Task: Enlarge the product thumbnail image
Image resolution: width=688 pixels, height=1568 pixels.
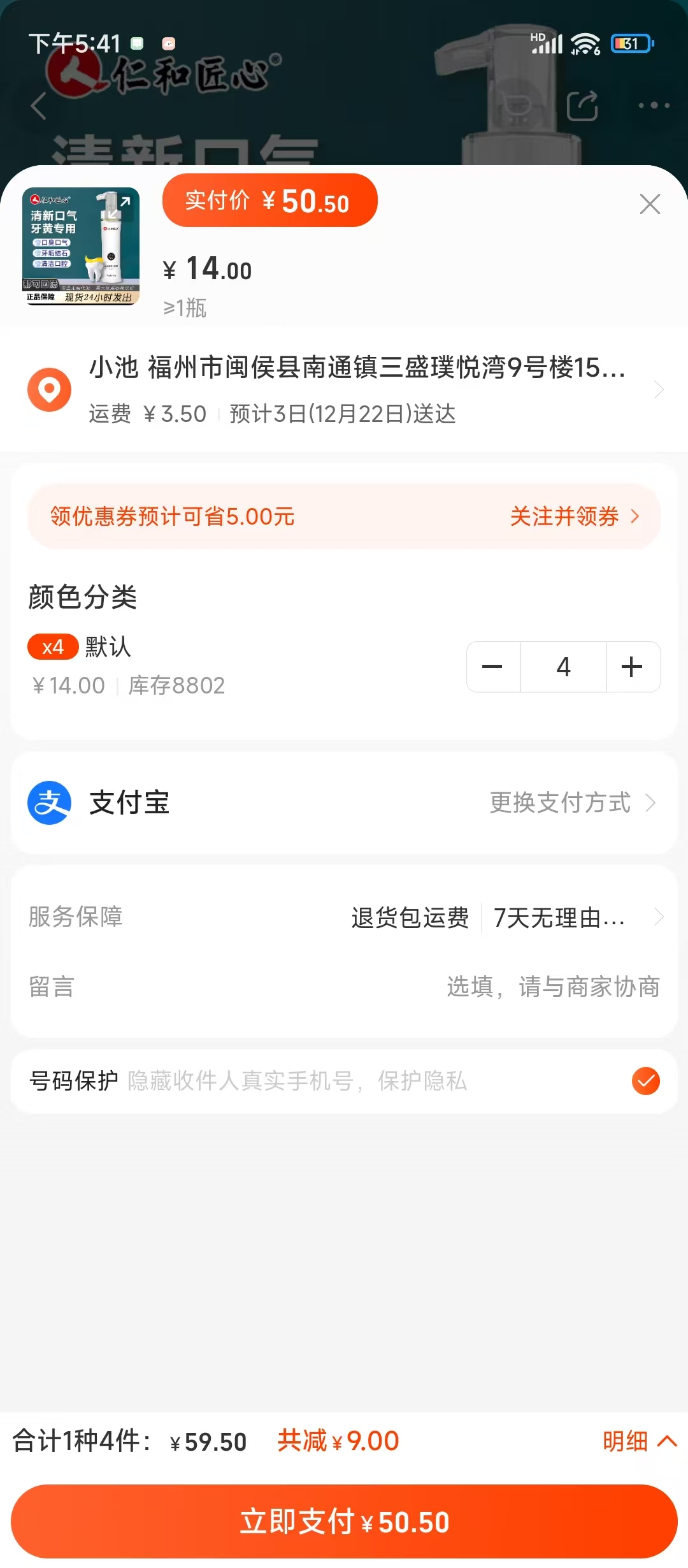Action: (81, 246)
